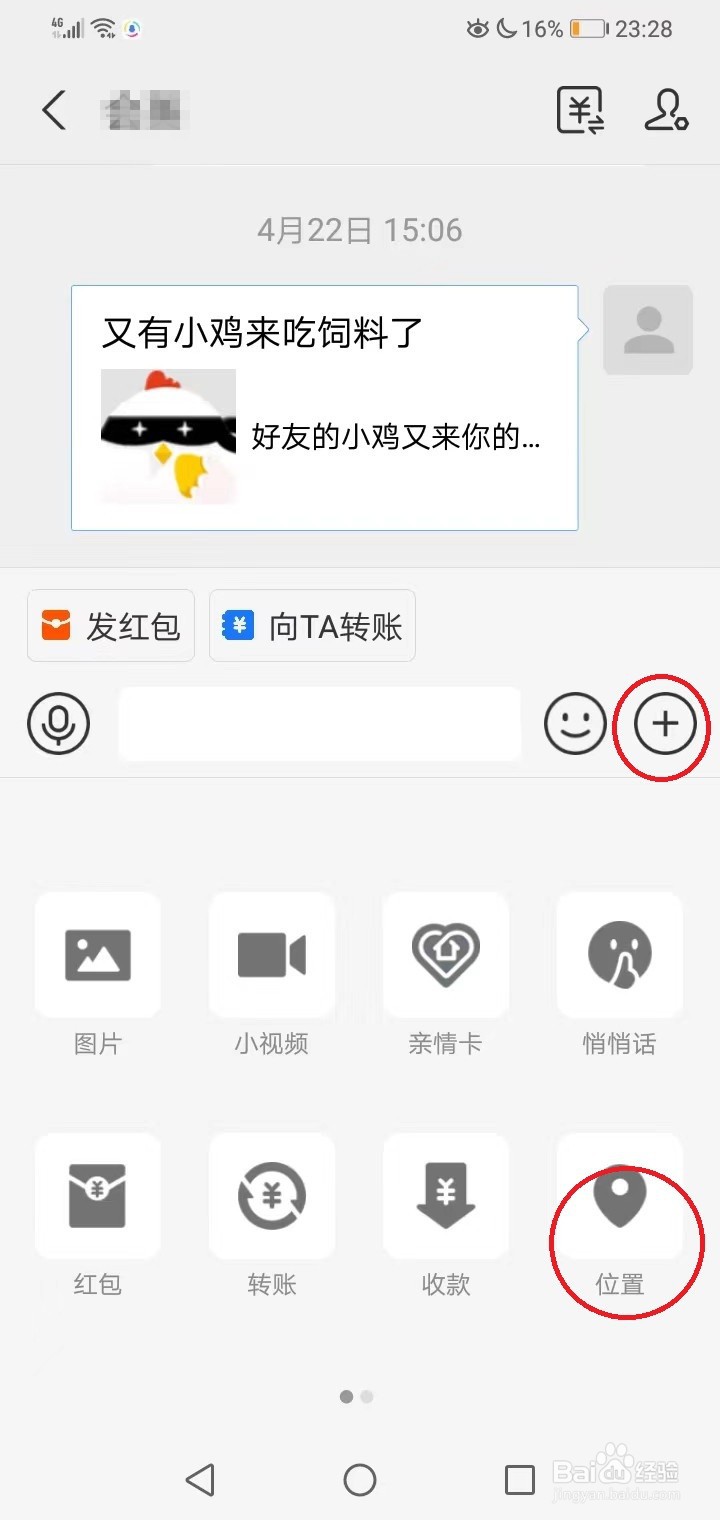This screenshot has height=1520, width=720.
Task: Tap the voice input microphone icon
Action: click(x=58, y=723)
